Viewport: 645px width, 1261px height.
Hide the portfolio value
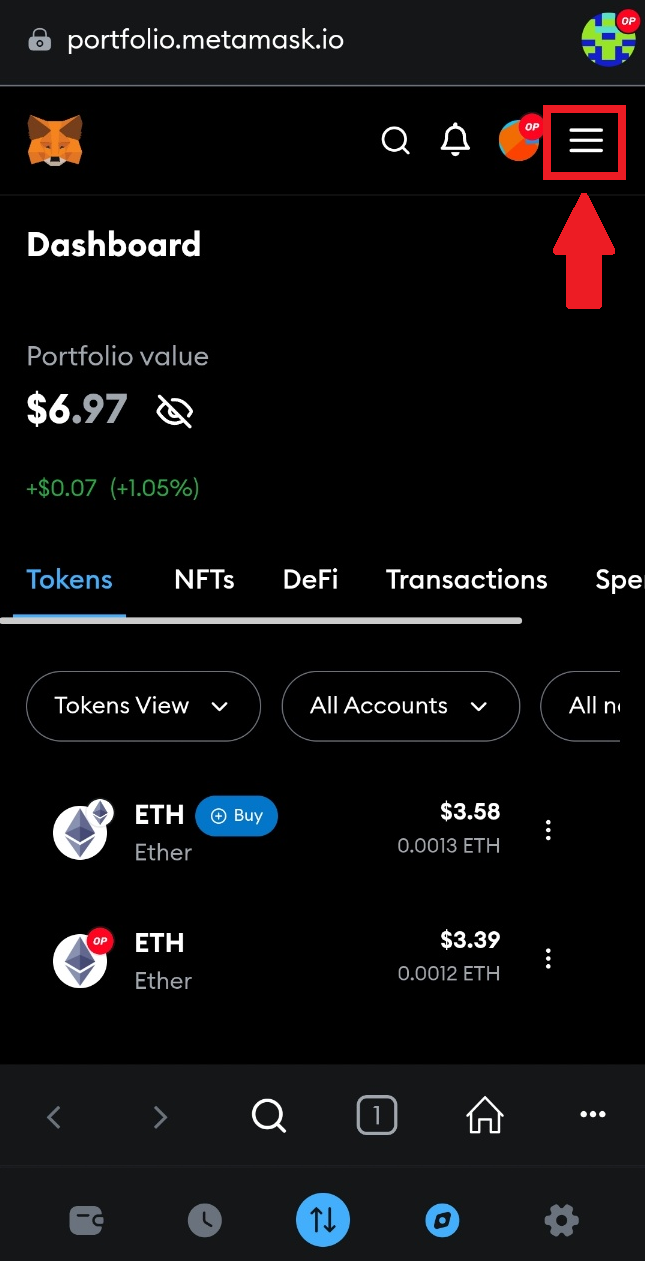pyautogui.click(x=175, y=410)
